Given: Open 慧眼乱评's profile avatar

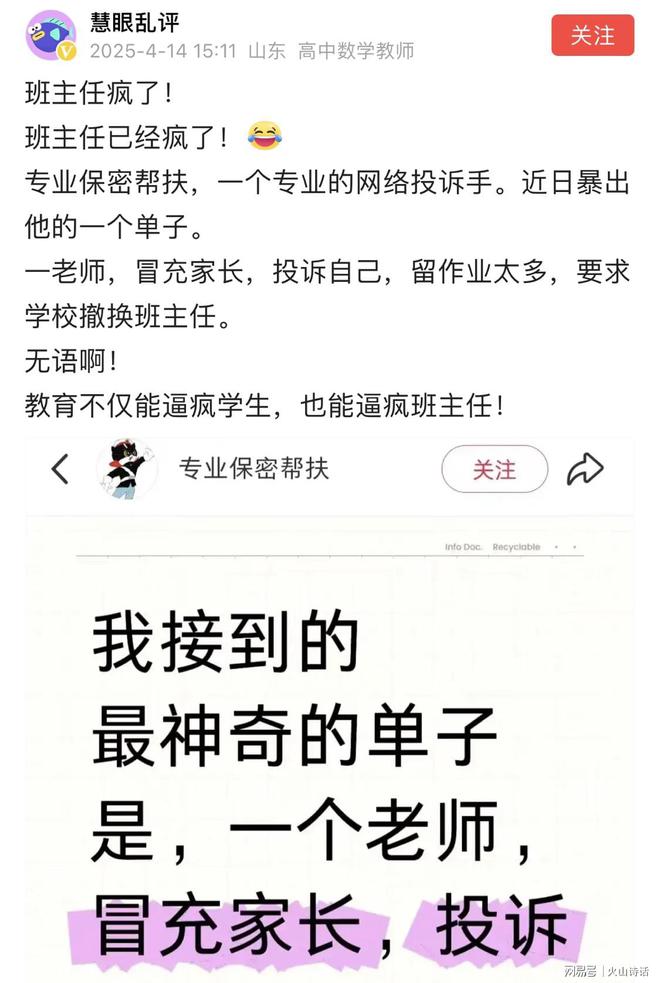Looking at the screenshot, I should click(x=50, y=36).
